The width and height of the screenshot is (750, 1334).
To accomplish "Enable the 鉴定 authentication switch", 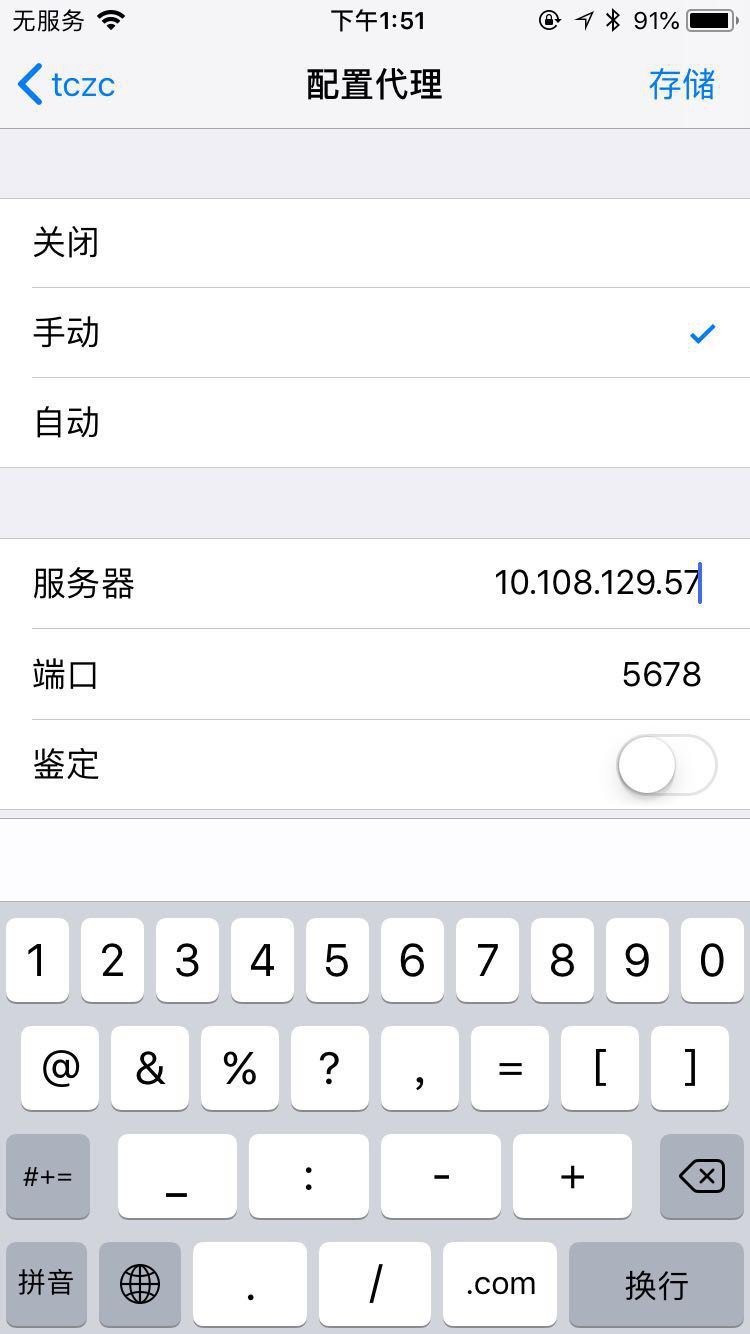I will point(667,765).
